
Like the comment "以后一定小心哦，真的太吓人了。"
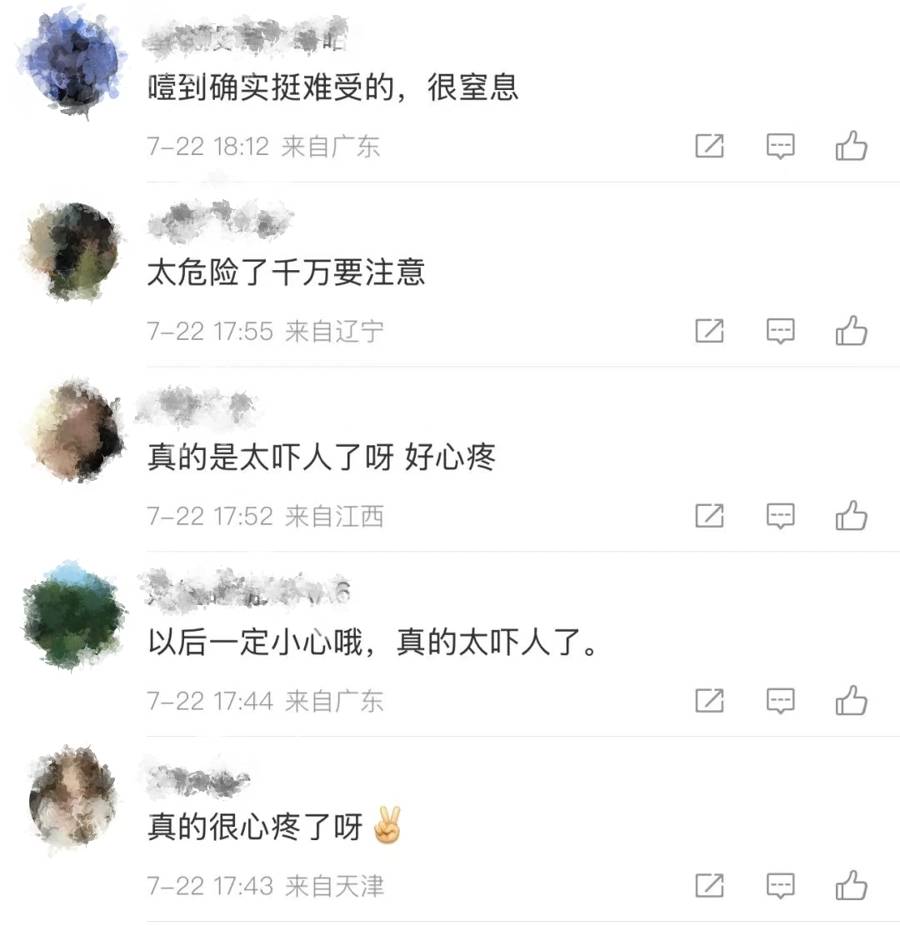(851, 700)
